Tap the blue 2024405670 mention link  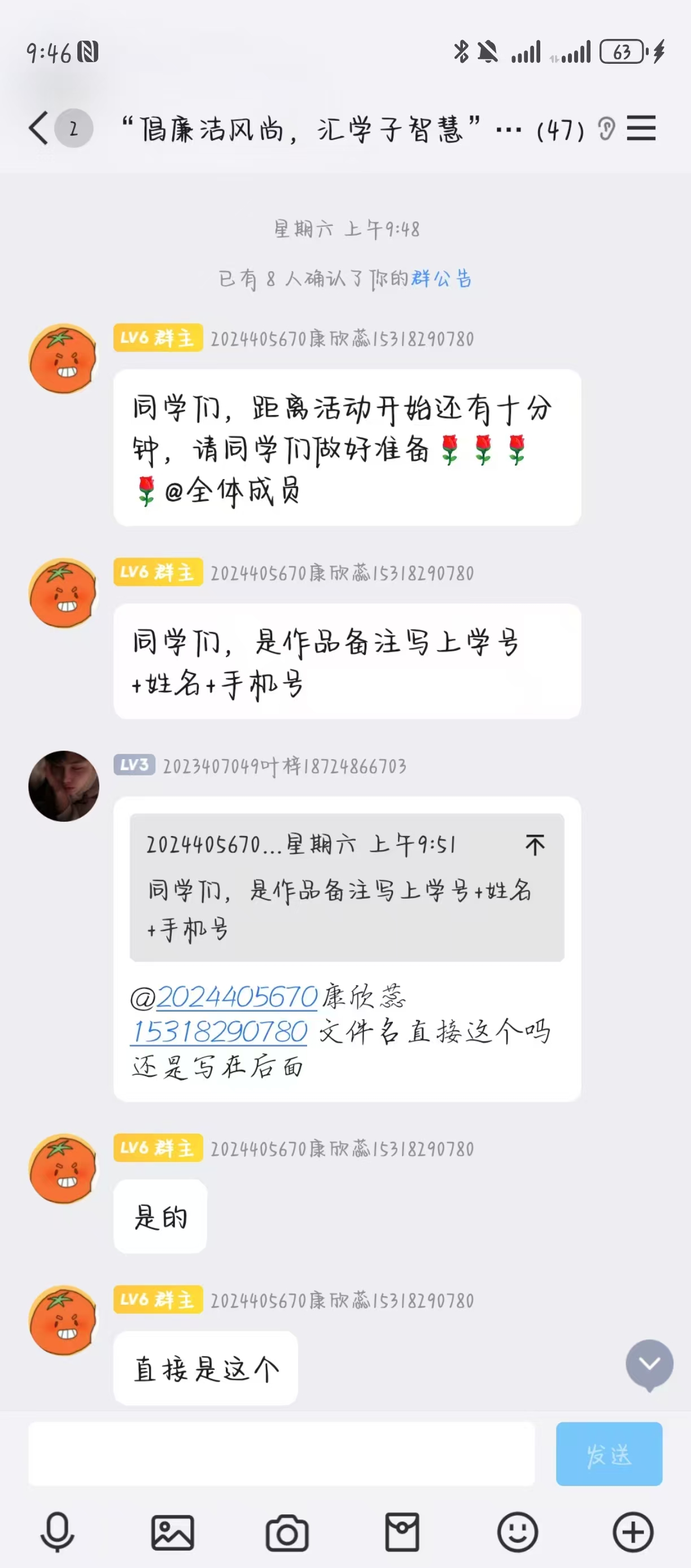pyautogui.click(x=237, y=997)
